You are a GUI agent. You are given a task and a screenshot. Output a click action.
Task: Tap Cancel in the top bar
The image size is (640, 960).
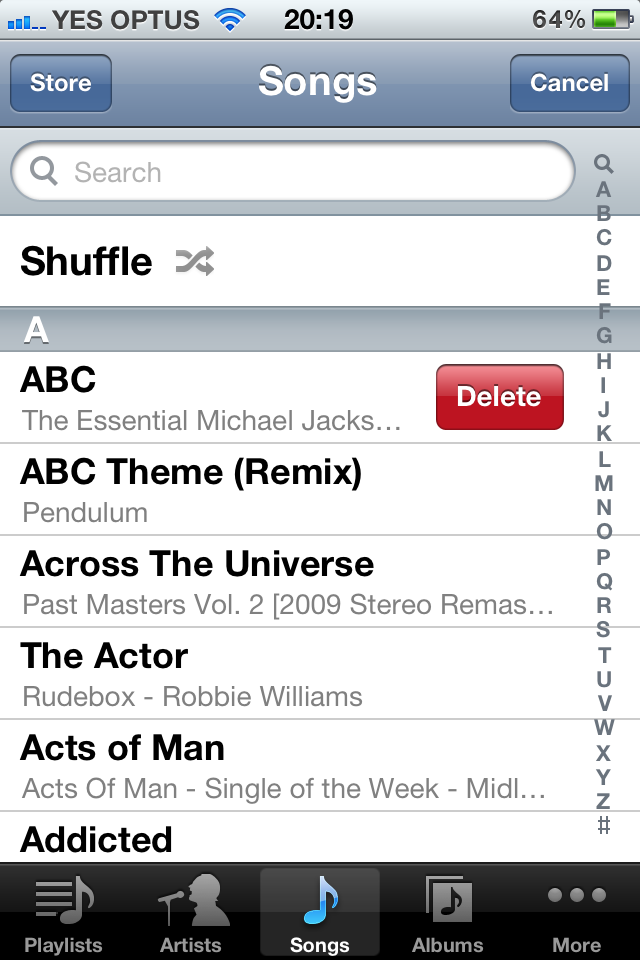click(x=568, y=83)
